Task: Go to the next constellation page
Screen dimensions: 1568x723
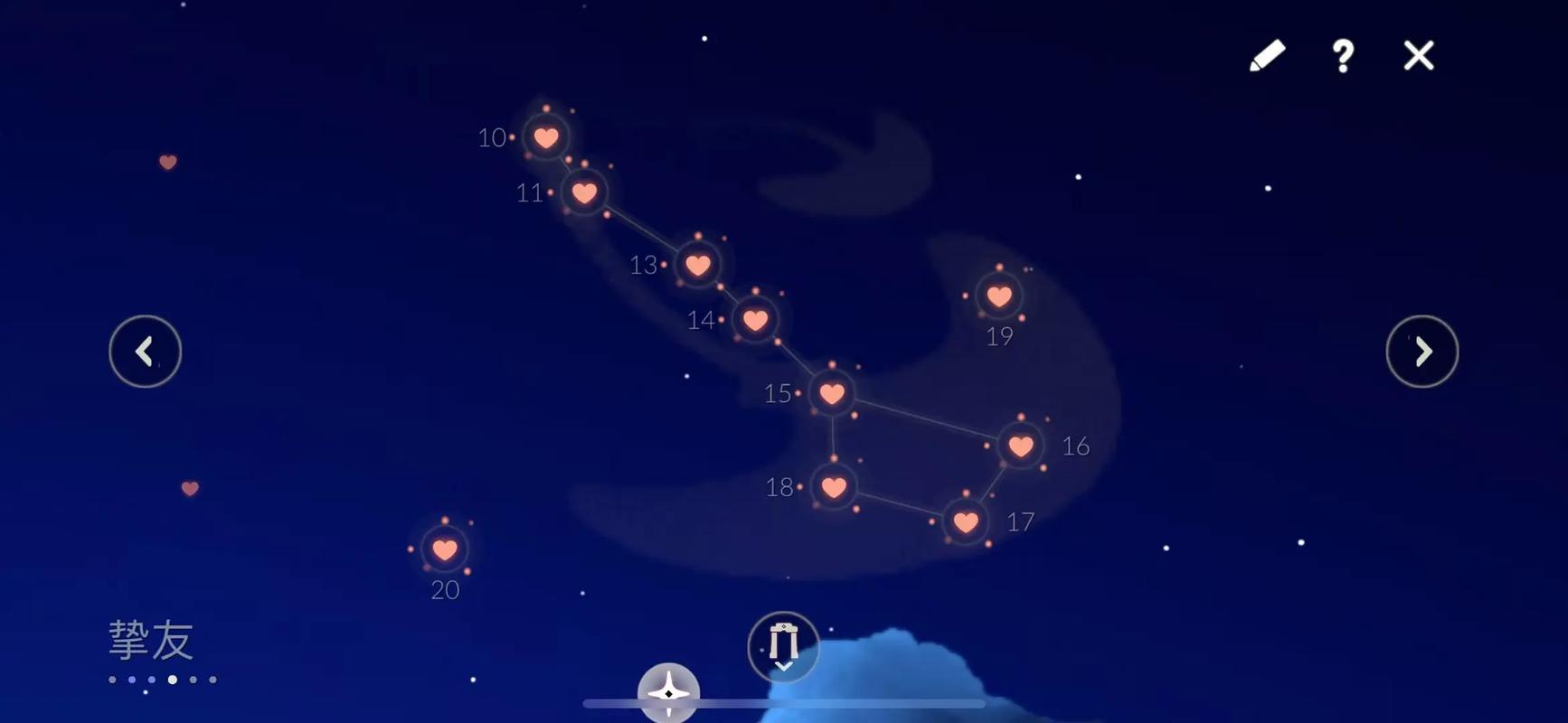Action: pos(1422,352)
